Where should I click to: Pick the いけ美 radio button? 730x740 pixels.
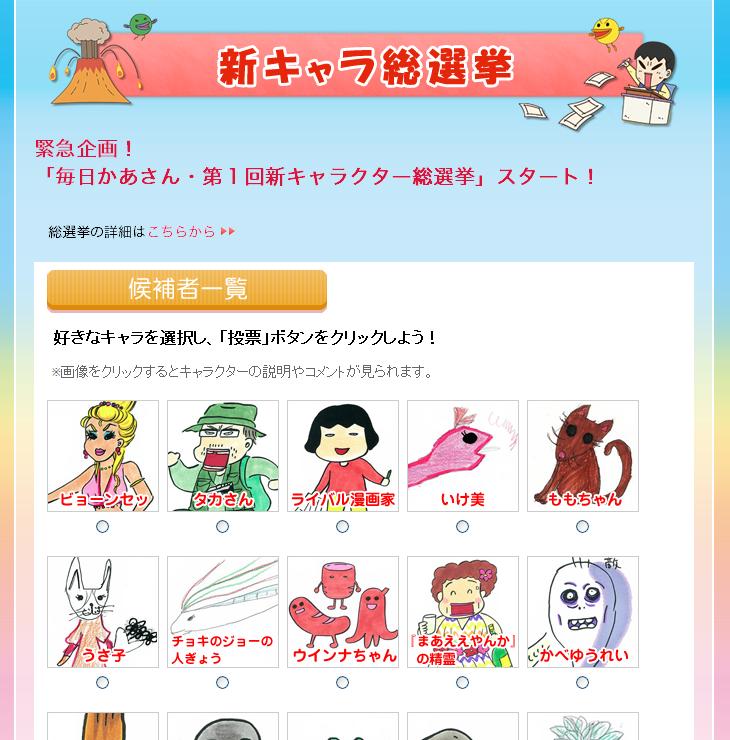[463, 527]
